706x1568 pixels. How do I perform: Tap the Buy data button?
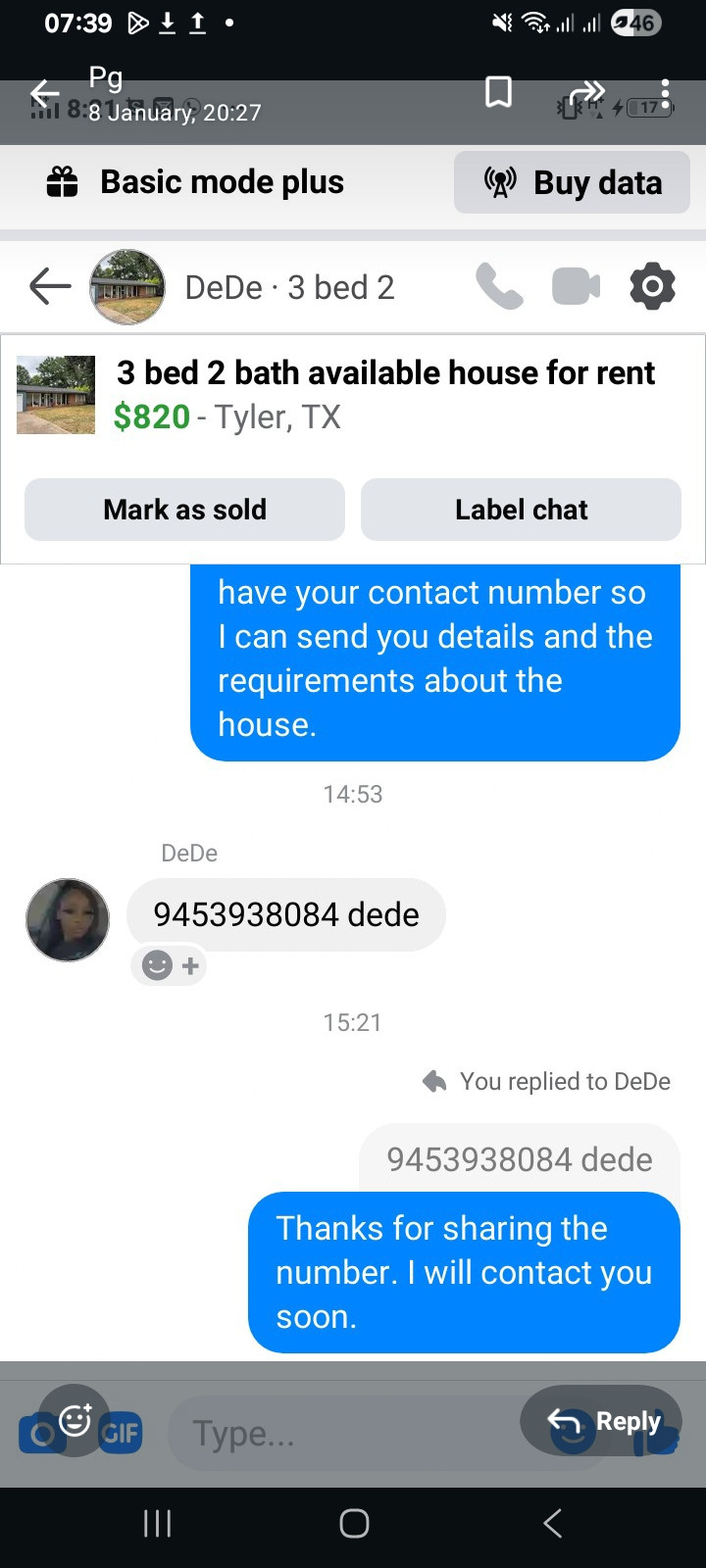pyautogui.click(x=572, y=182)
